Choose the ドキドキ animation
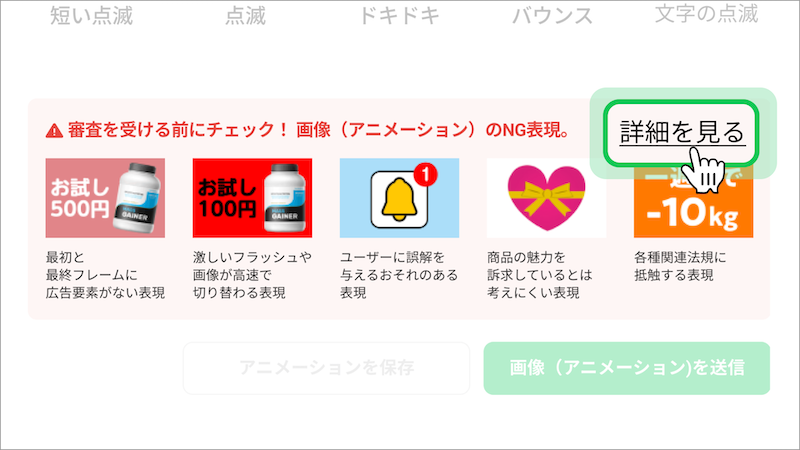 point(399,15)
